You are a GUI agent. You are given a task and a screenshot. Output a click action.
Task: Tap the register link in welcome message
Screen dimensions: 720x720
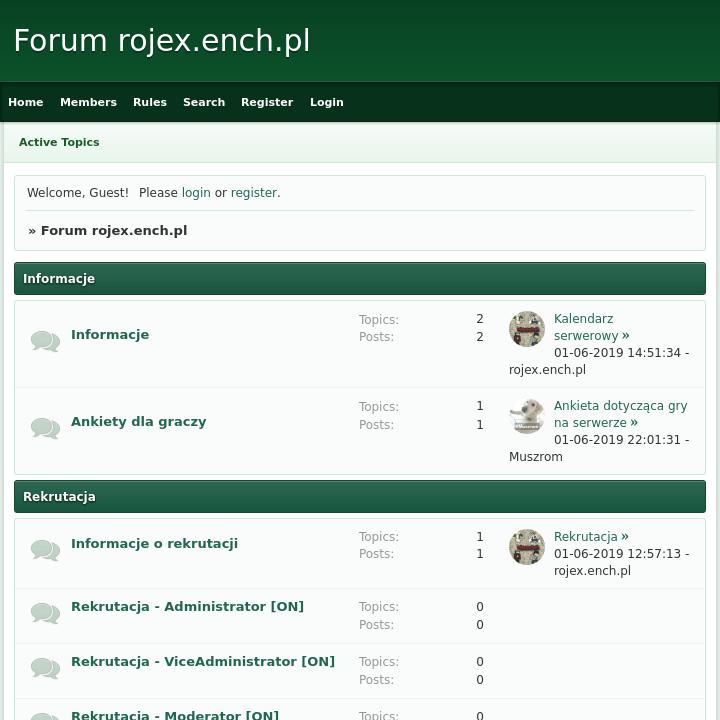tap(254, 193)
